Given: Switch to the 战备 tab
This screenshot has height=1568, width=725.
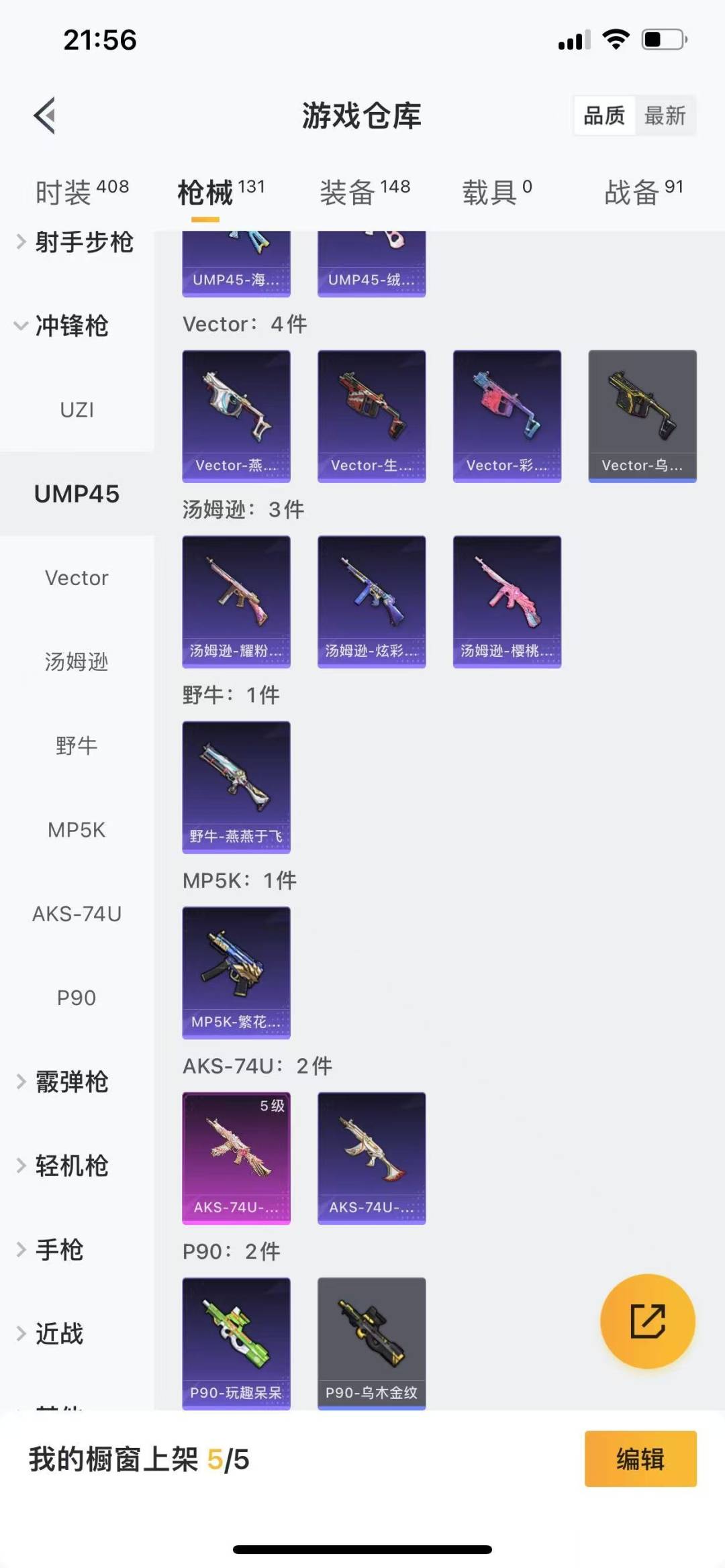Looking at the screenshot, I should pos(643,193).
